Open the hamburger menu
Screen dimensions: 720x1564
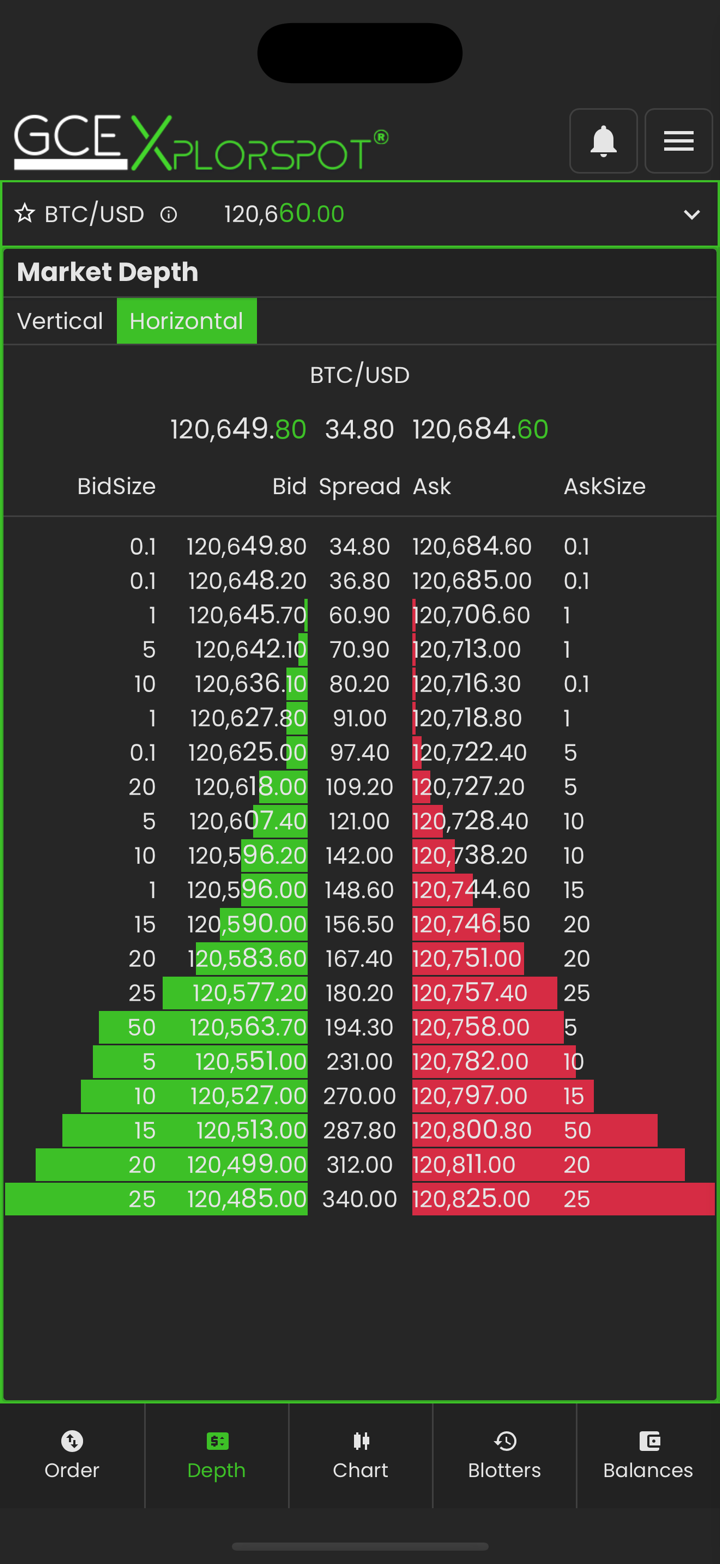coord(678,141)
